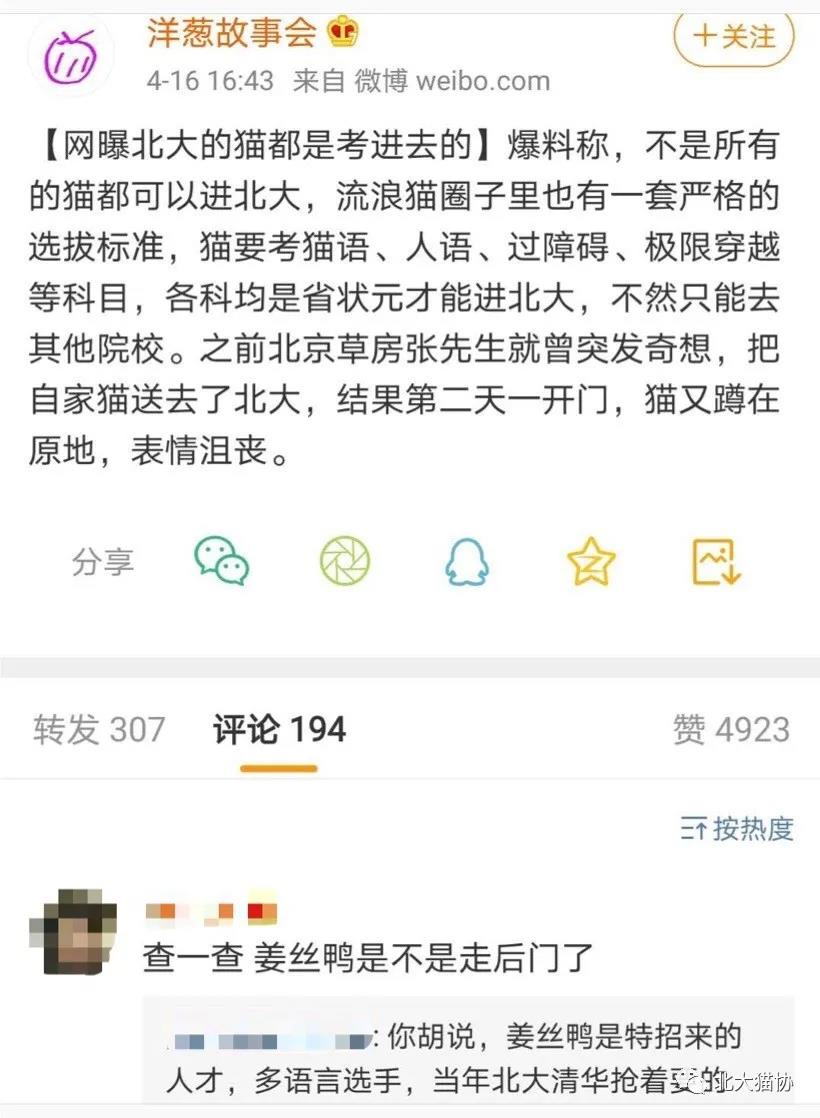820x1118 pixels.
Task: Switch to 转发 307 tab
Action: (x=99, y=729)
